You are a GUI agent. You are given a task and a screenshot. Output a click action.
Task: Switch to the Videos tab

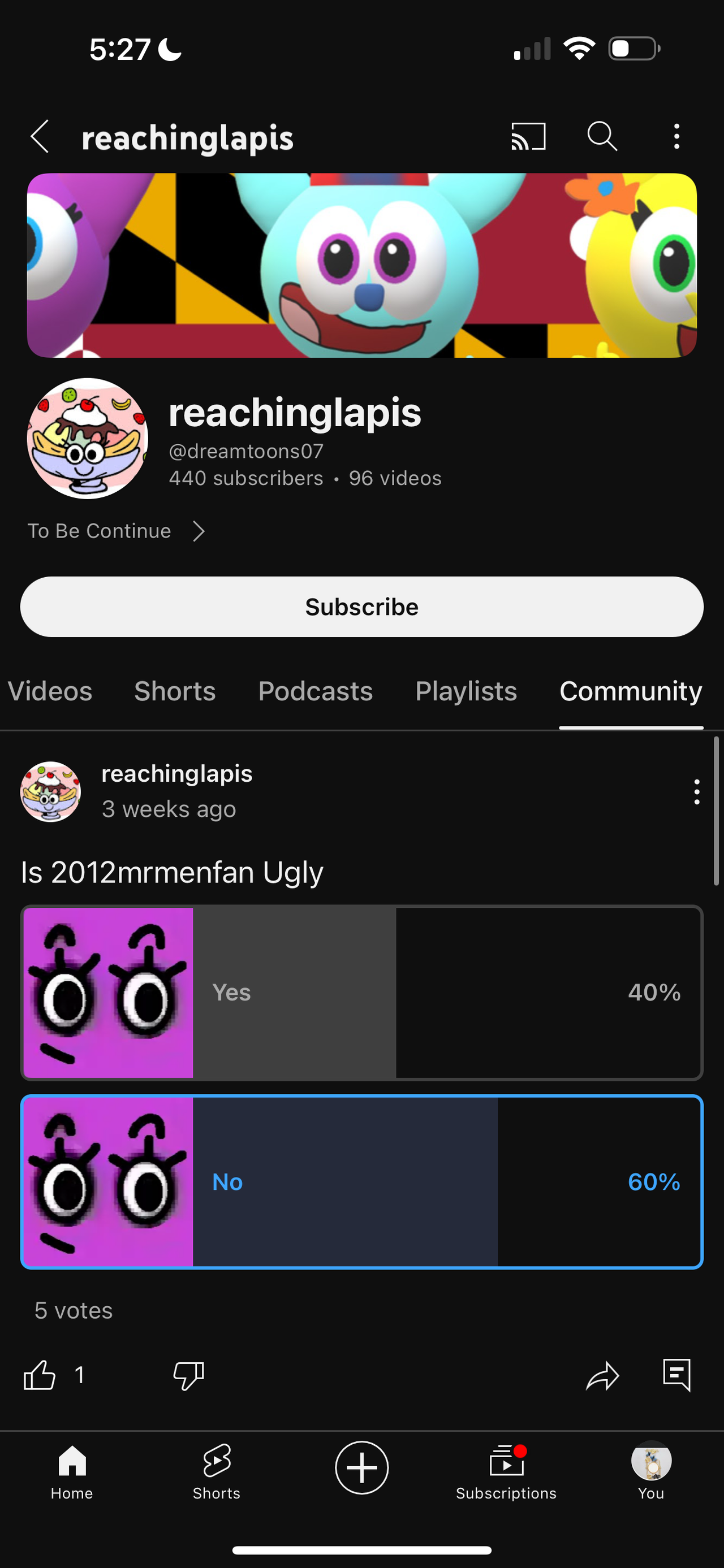click(x=50, y=691)
